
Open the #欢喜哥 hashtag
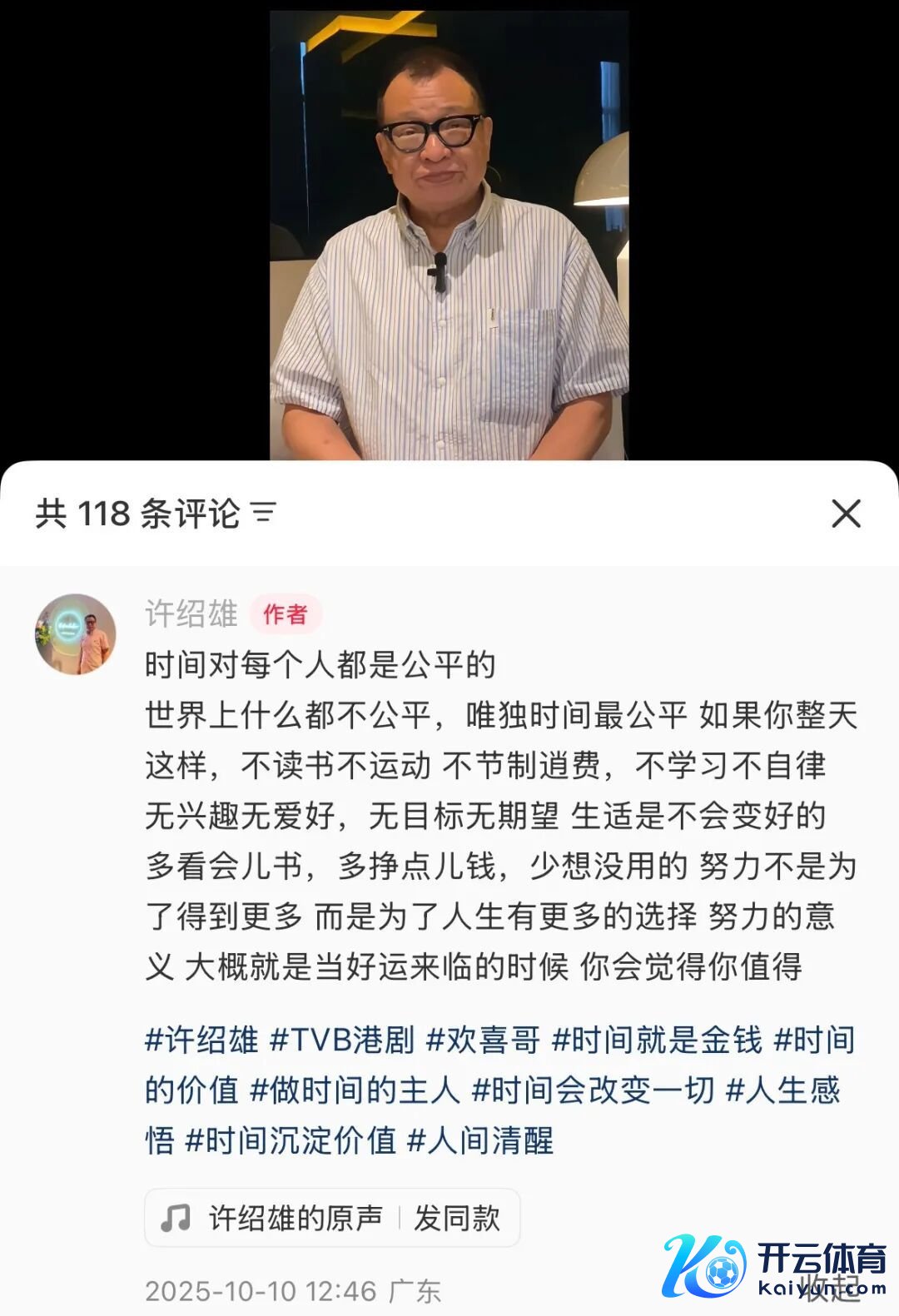483,1040
